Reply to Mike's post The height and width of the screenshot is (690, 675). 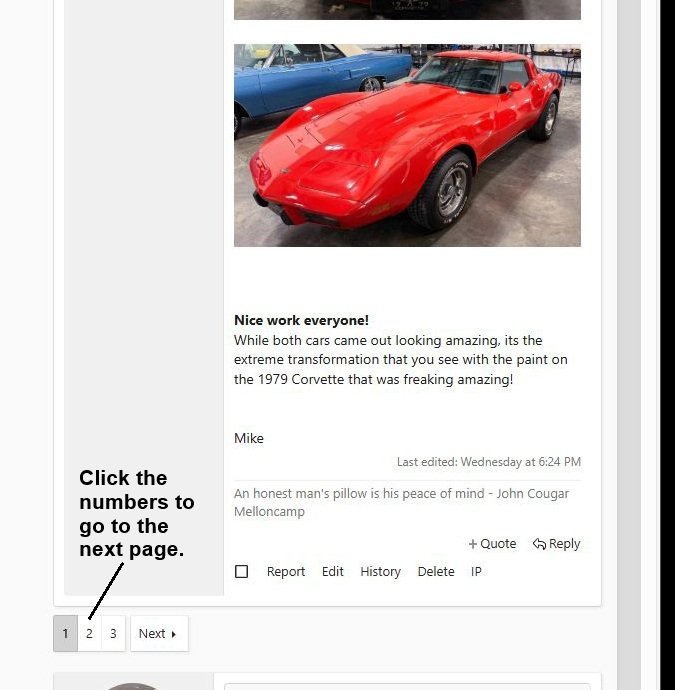[x=557, y=544]
